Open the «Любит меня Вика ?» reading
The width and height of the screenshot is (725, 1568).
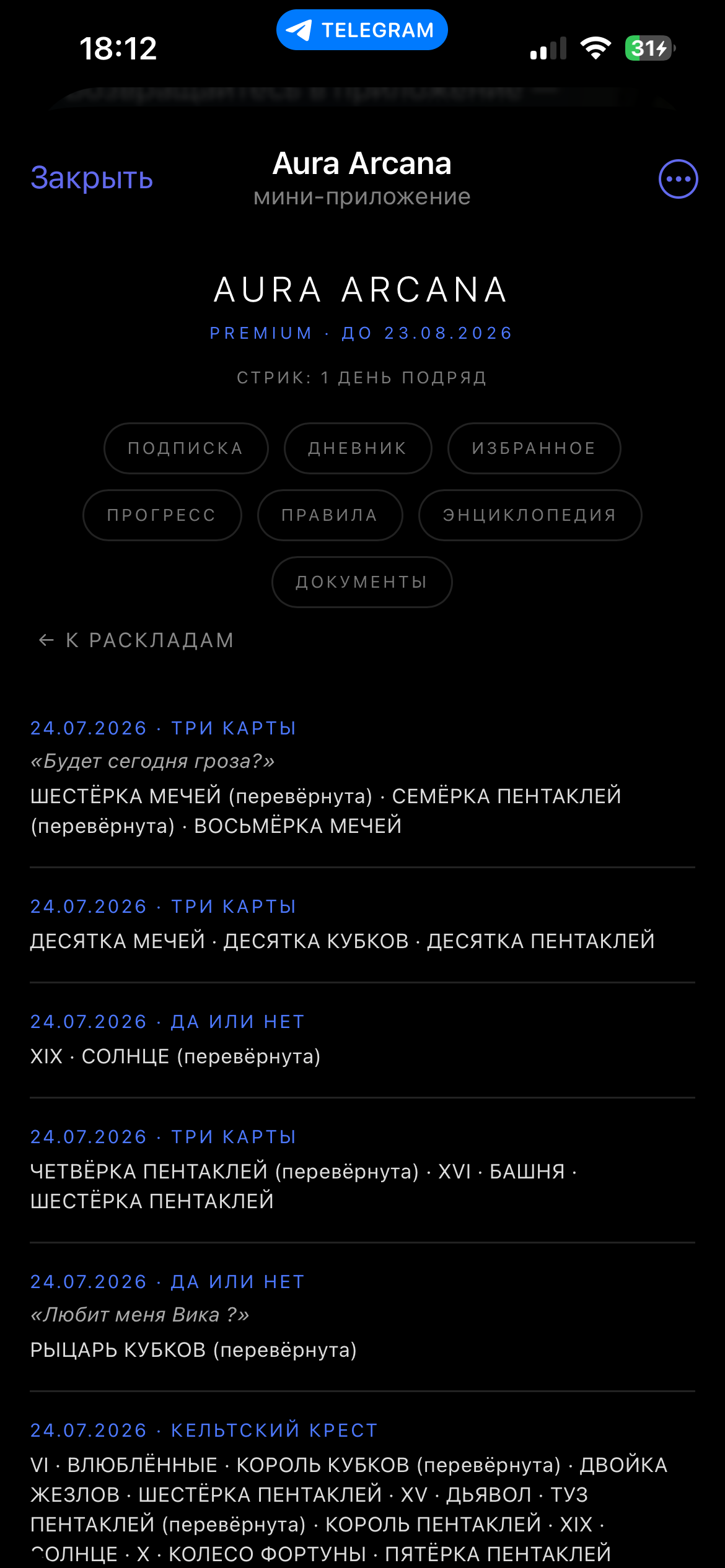tap(362, 1315)
